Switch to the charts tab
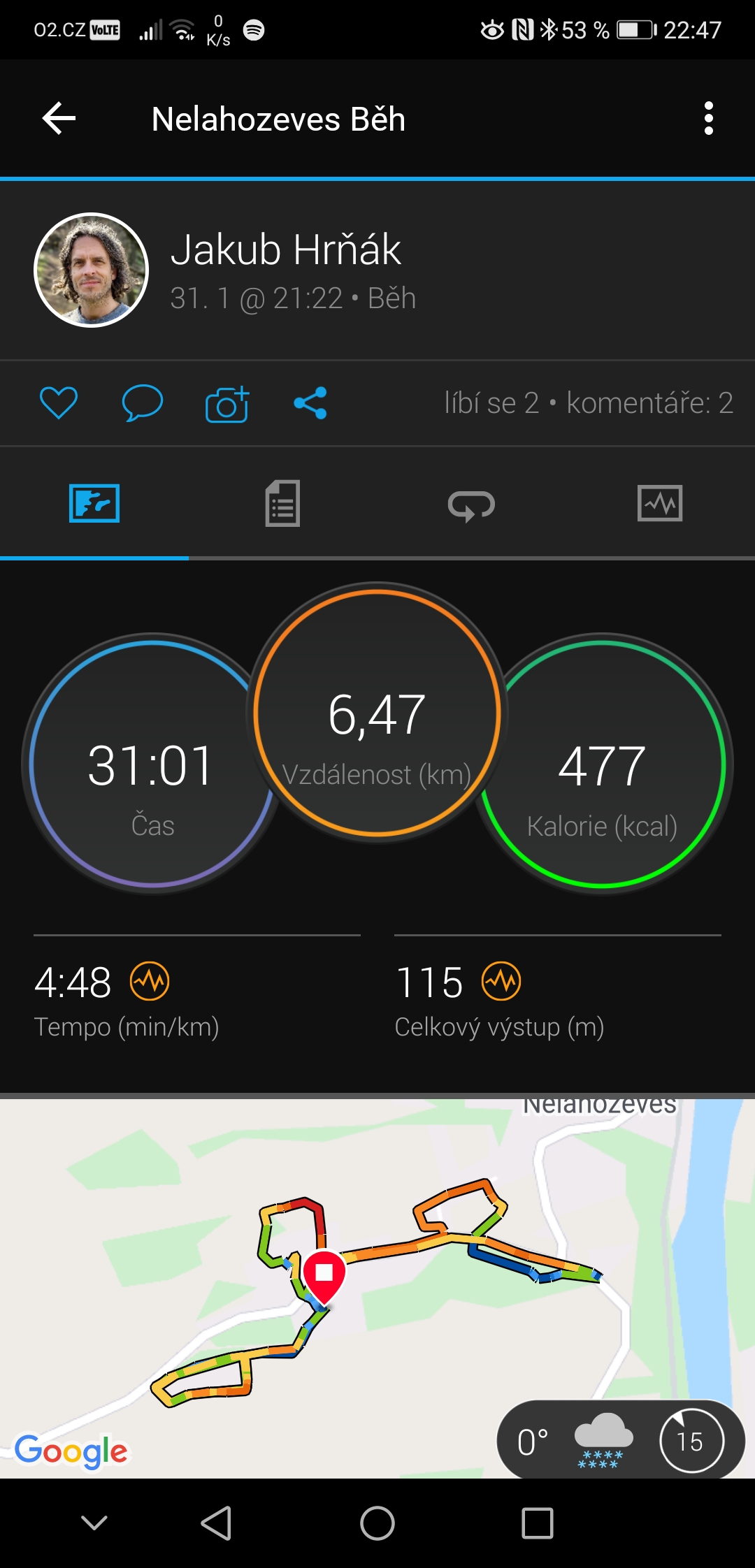The width and height of the screenshot is (755, 1568). [660, 503]
